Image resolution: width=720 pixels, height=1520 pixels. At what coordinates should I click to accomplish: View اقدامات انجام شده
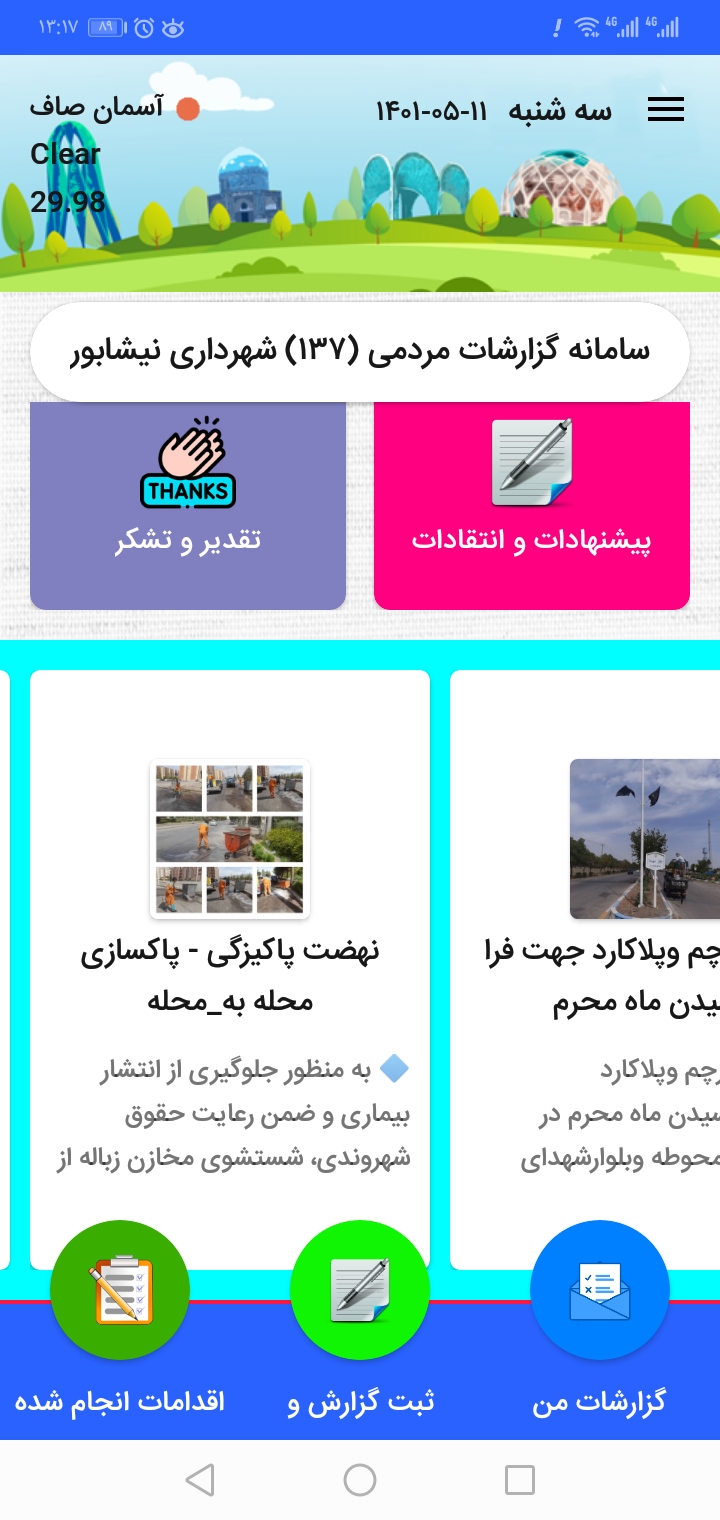(x=120, y=1320)
